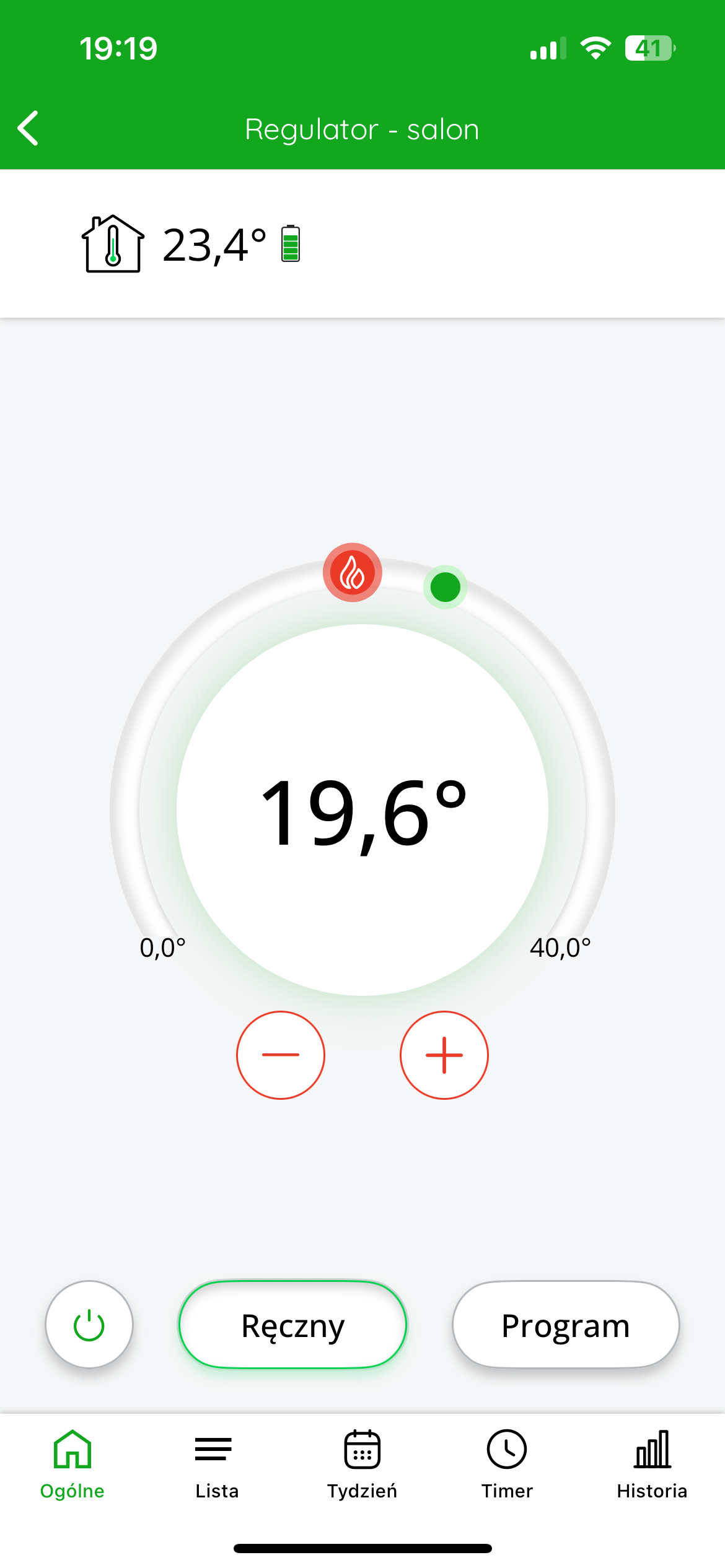View the Historia tab

click(652, 1465)
